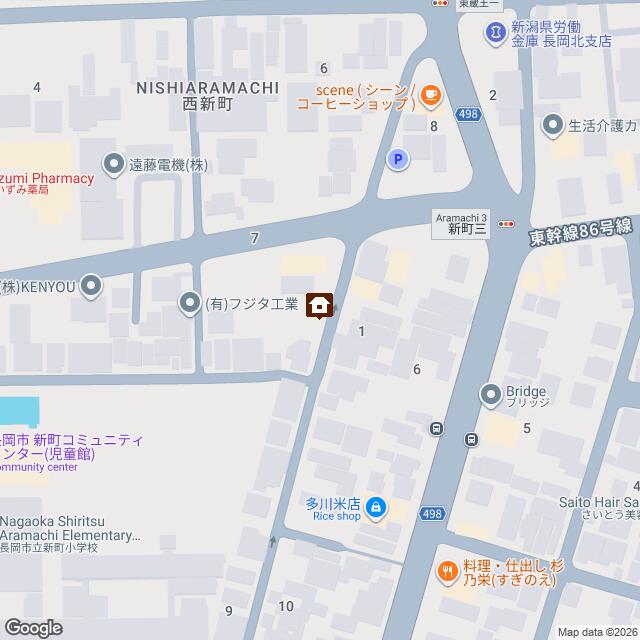Open the KENYOU place marker

coord(92,288)
